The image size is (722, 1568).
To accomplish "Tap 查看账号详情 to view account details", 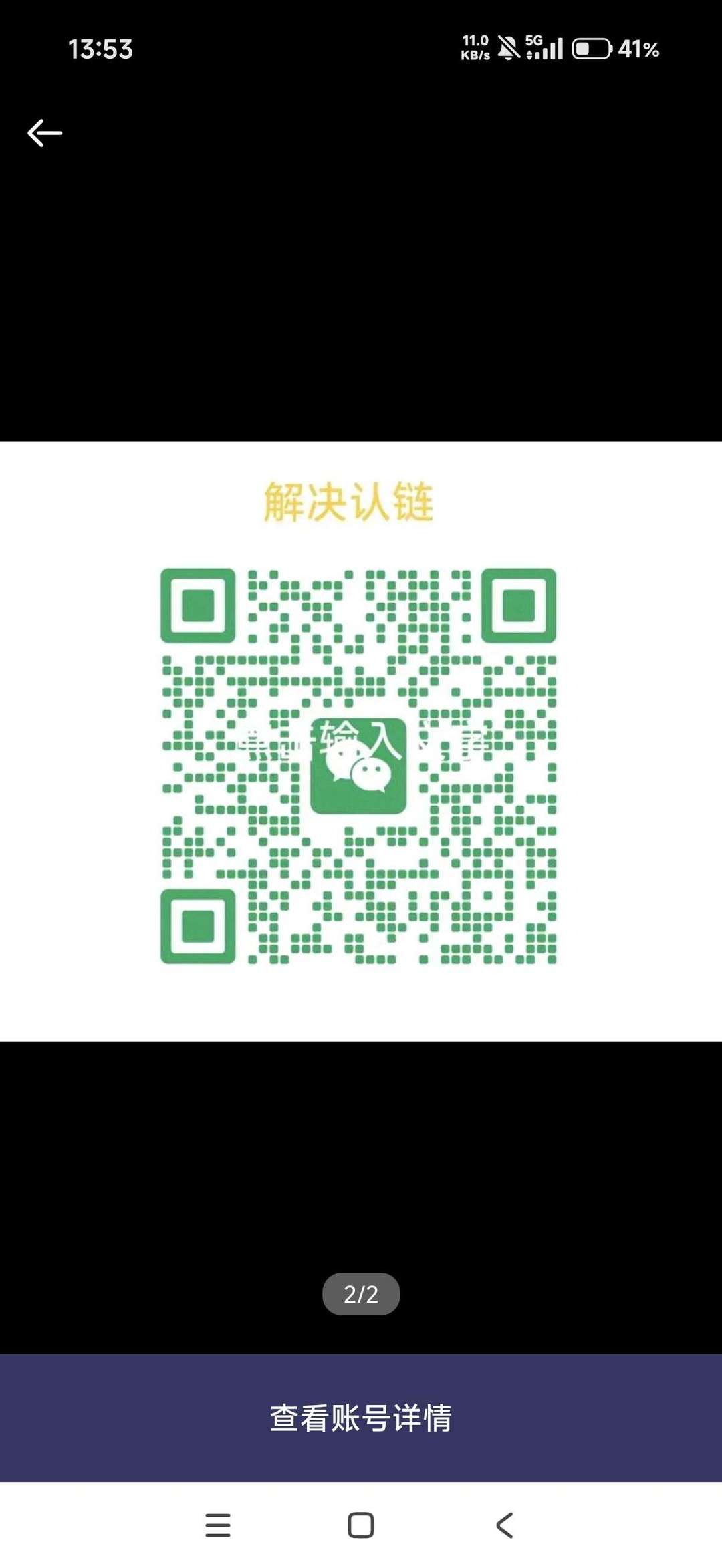I will point(361,1418).
